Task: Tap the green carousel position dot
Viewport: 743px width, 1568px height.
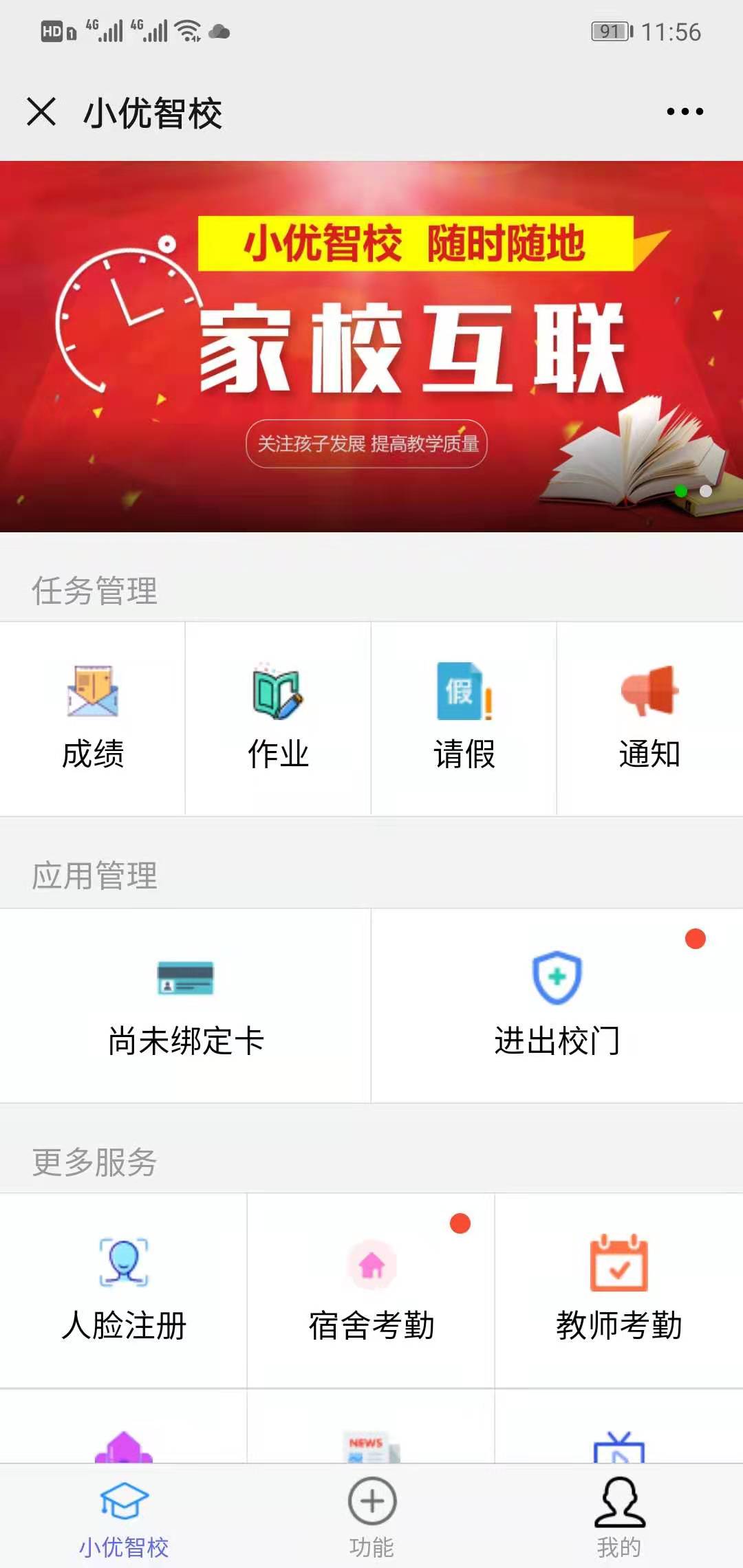Action: pos(679,491)
